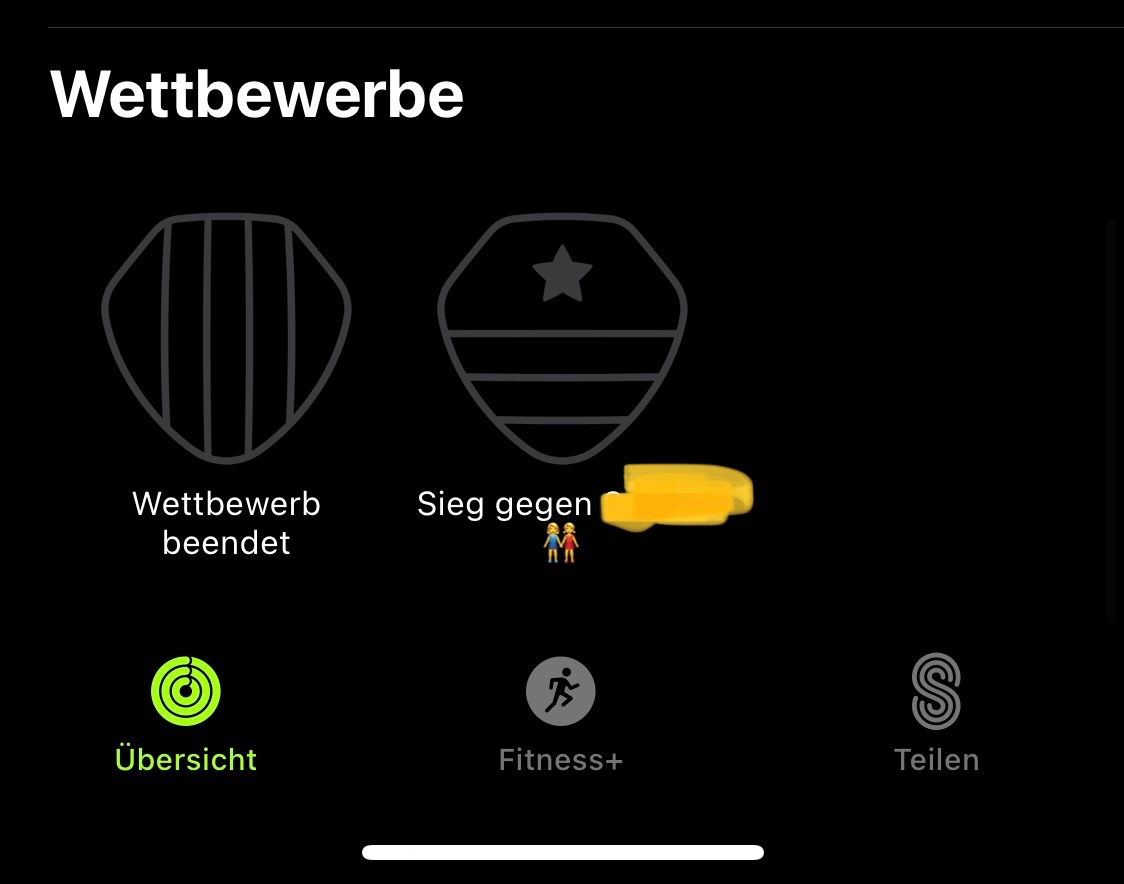
Task: Select the Teilen tab
Action: 936,714
